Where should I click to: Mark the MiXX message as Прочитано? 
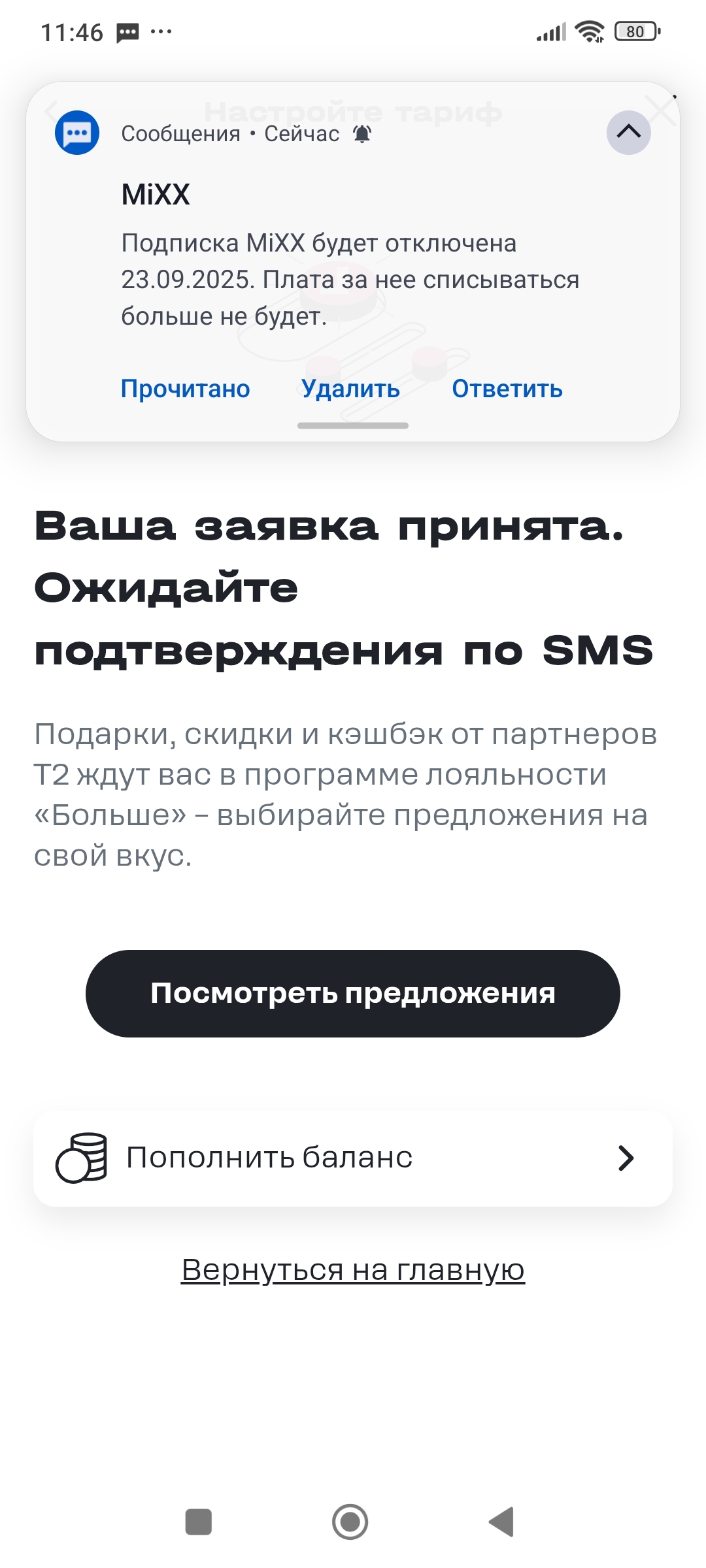pos(185,389)
